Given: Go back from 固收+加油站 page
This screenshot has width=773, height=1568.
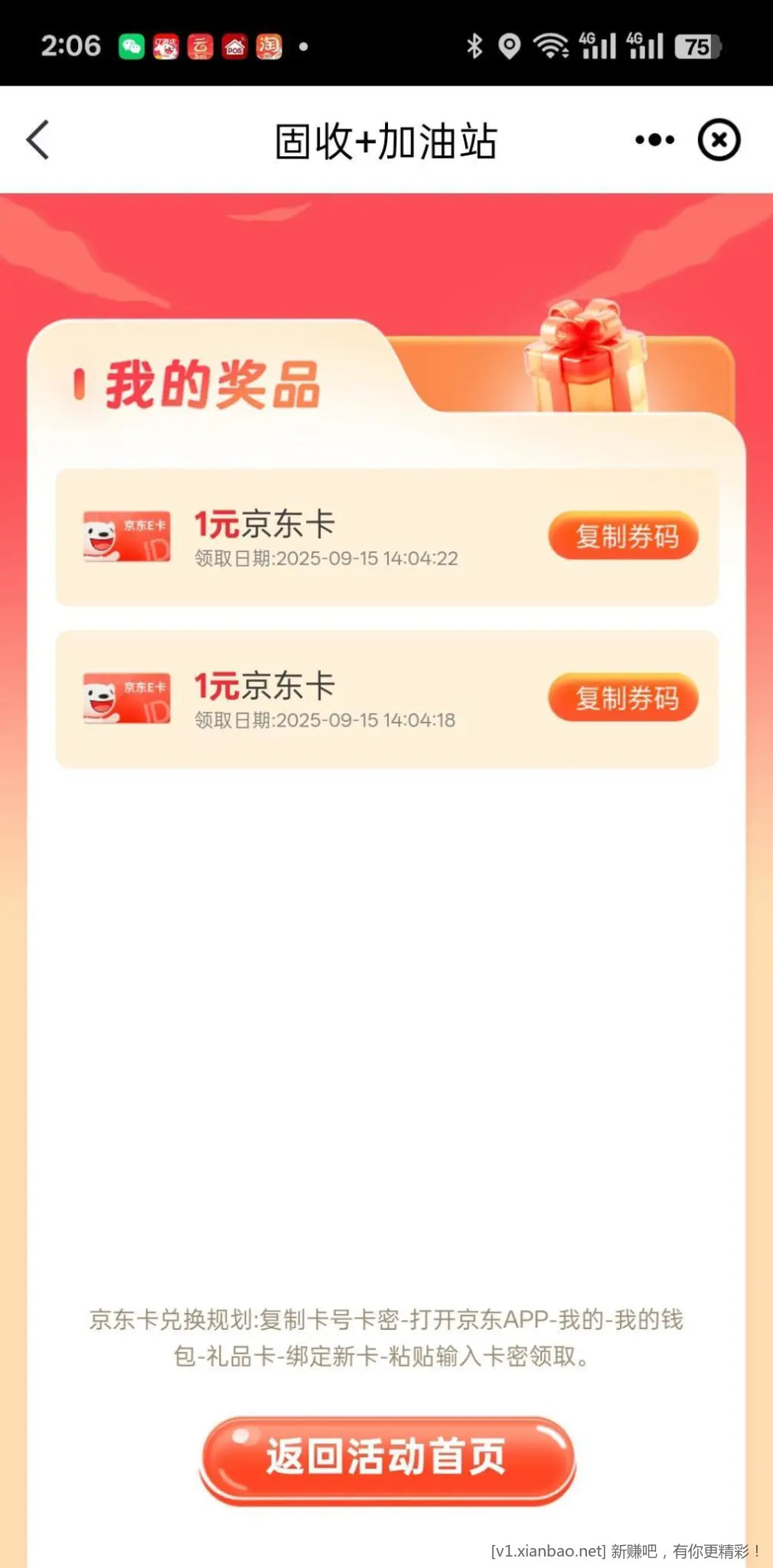Looking at the screenshot, I should (x=38, y=140).
